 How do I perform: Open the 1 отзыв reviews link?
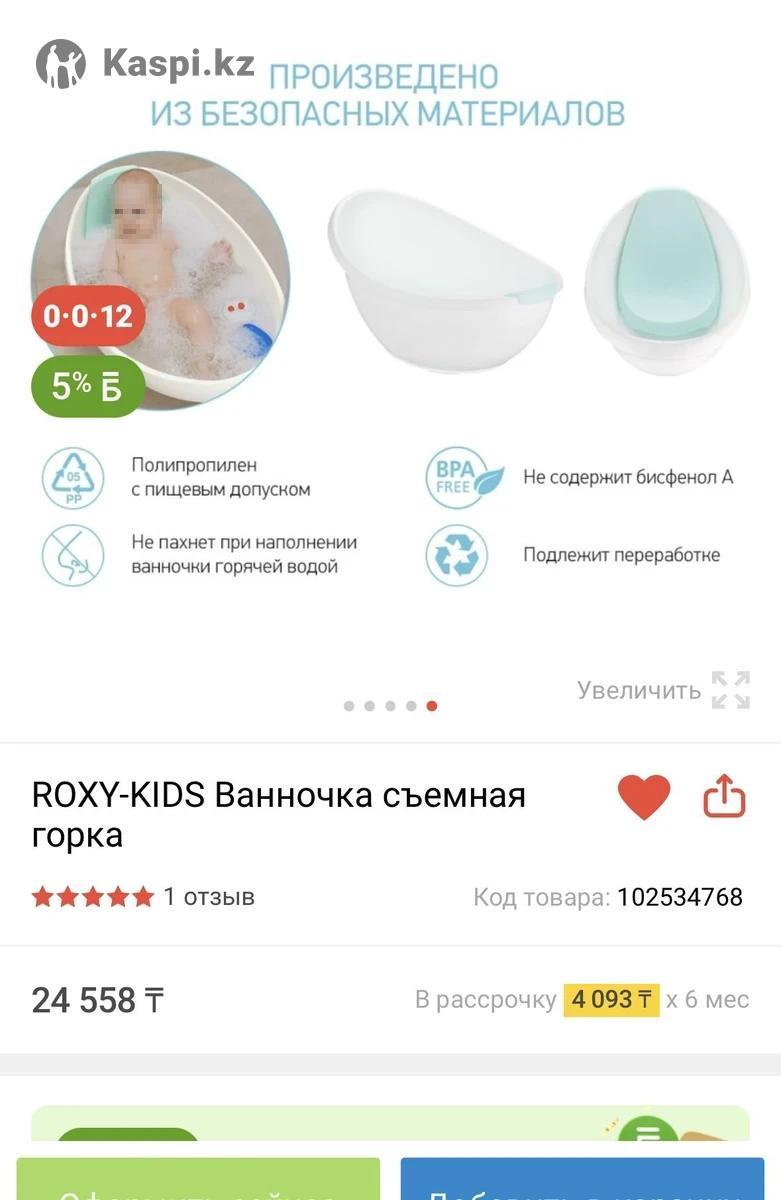[209, 897]
